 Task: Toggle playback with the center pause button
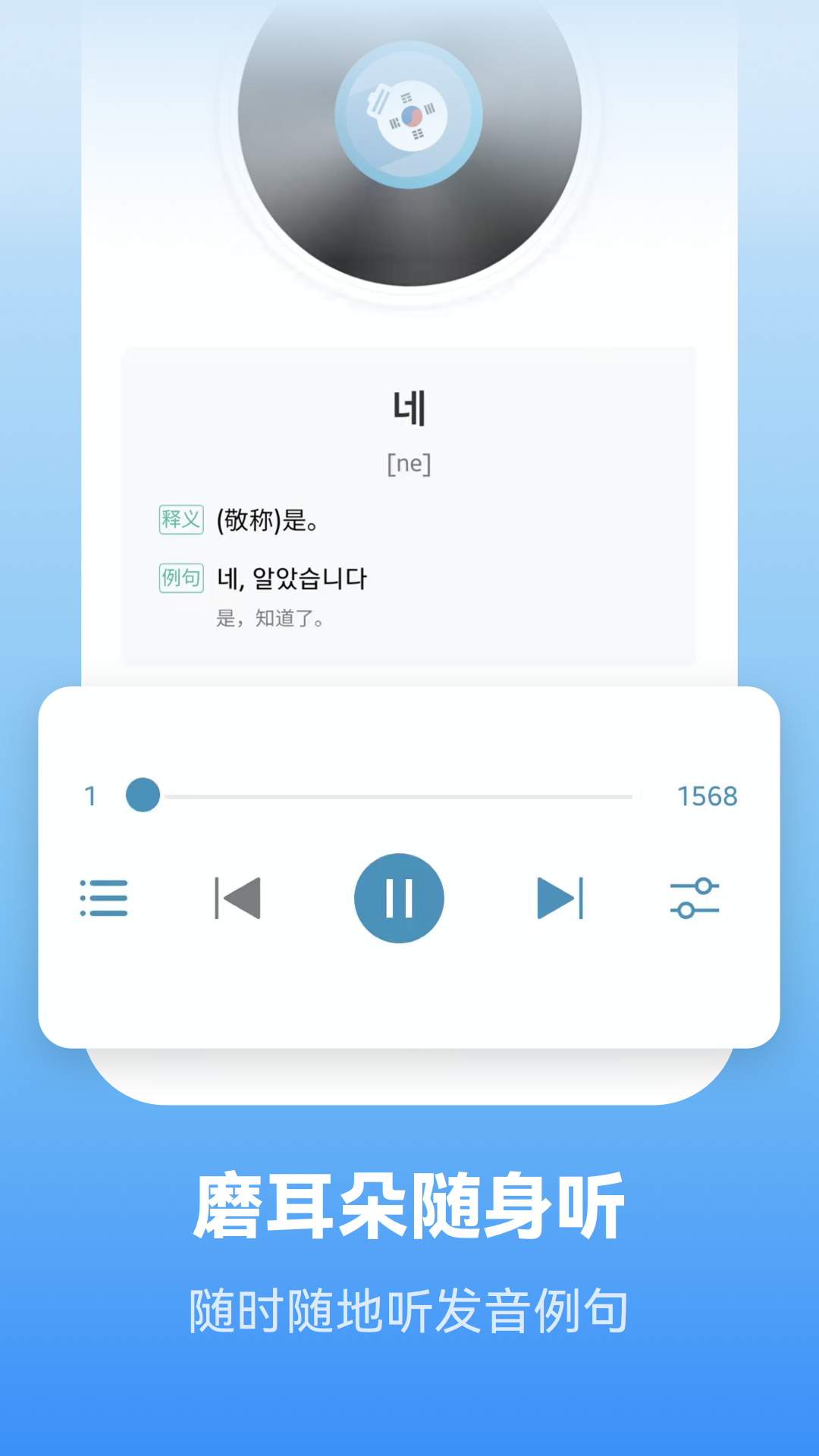pyautogui.click(x=400, y=897)
